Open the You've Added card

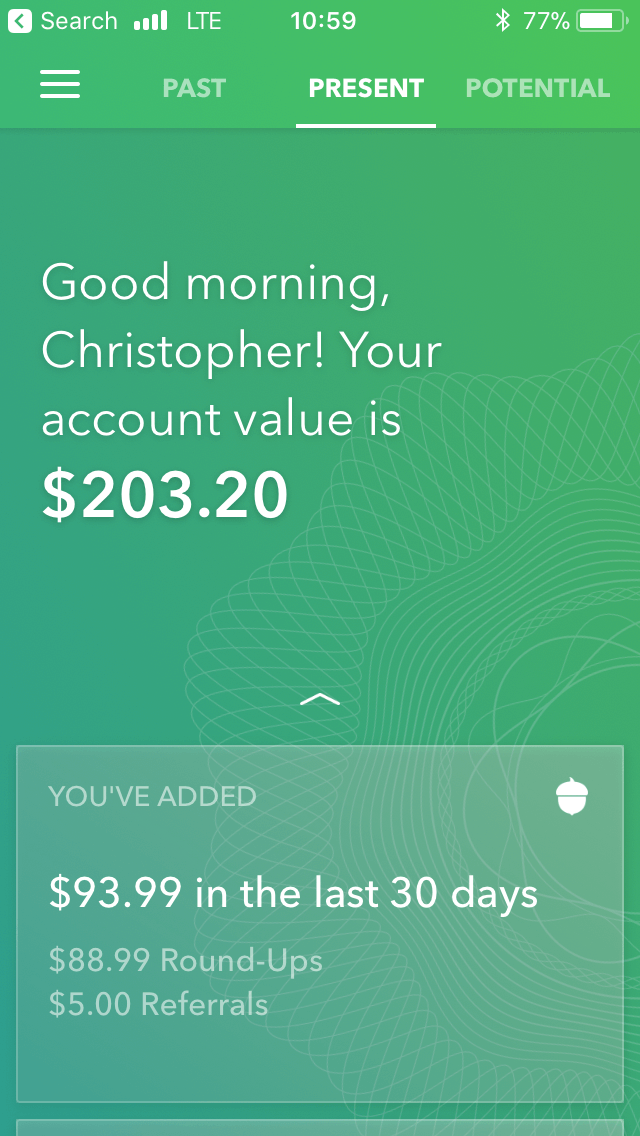[320, 923]
